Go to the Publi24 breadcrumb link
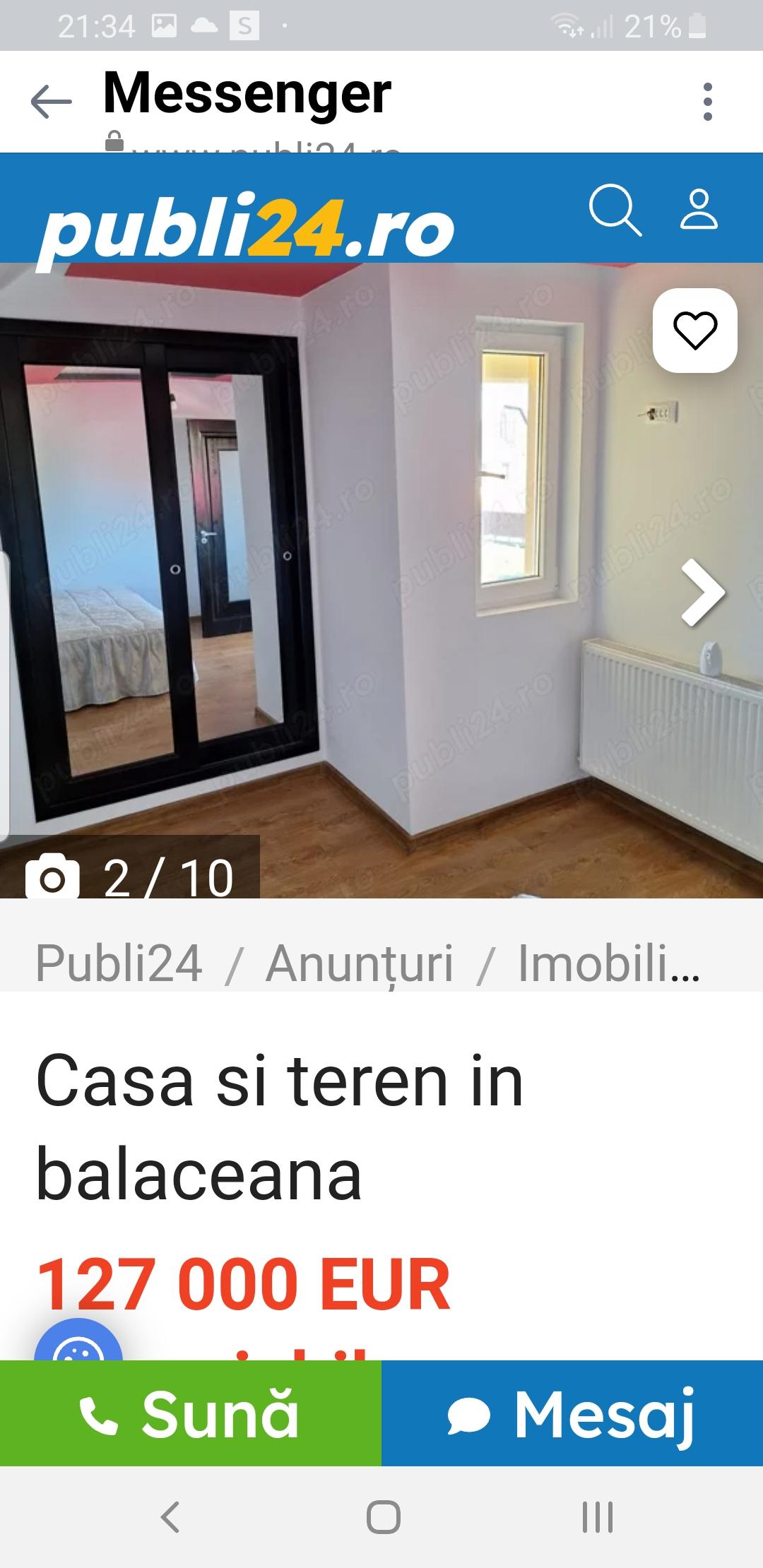763x1568 pixels. [119, 963]
